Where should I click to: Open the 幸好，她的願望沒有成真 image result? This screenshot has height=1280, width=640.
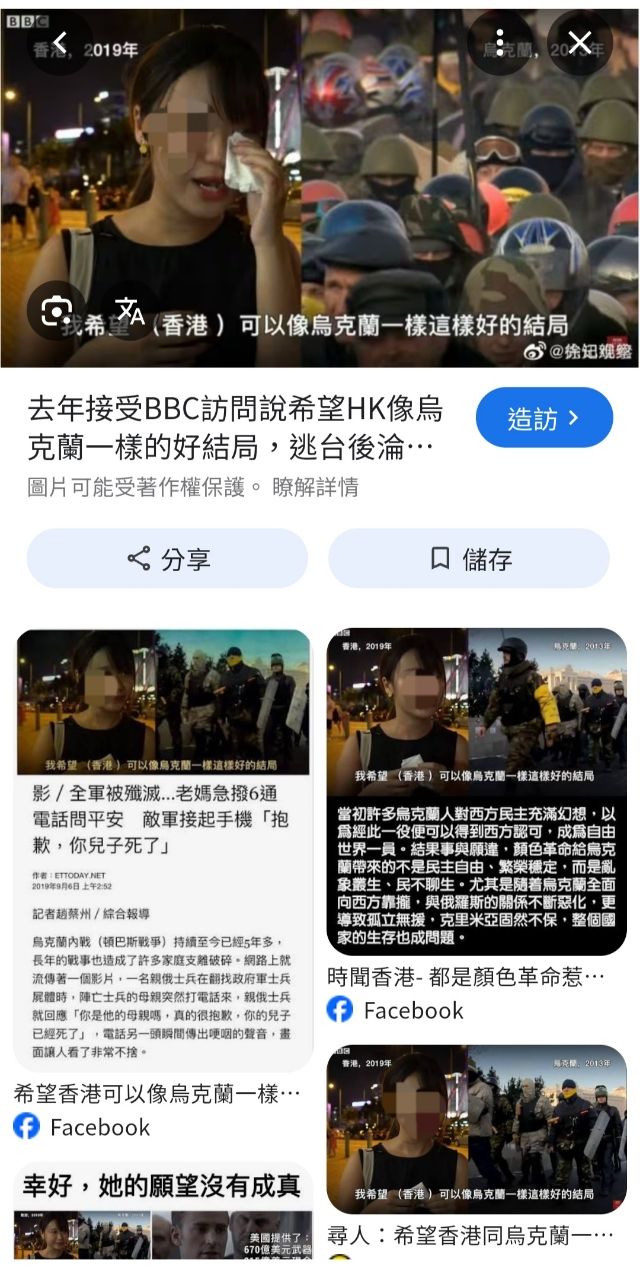[x=162, y=1215]
